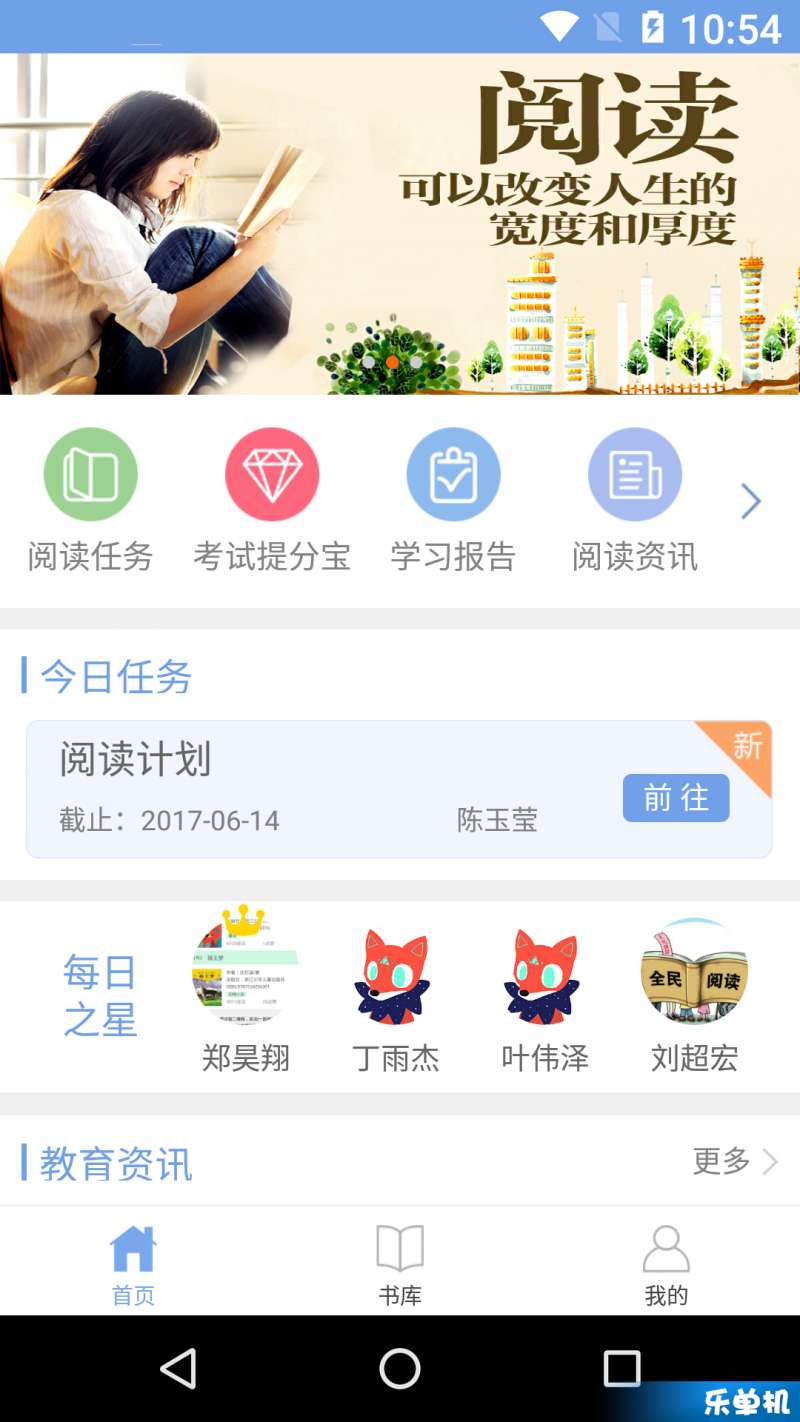Tap the right arrow for more shortcuts
The image size is (800, 1422).
751,502
